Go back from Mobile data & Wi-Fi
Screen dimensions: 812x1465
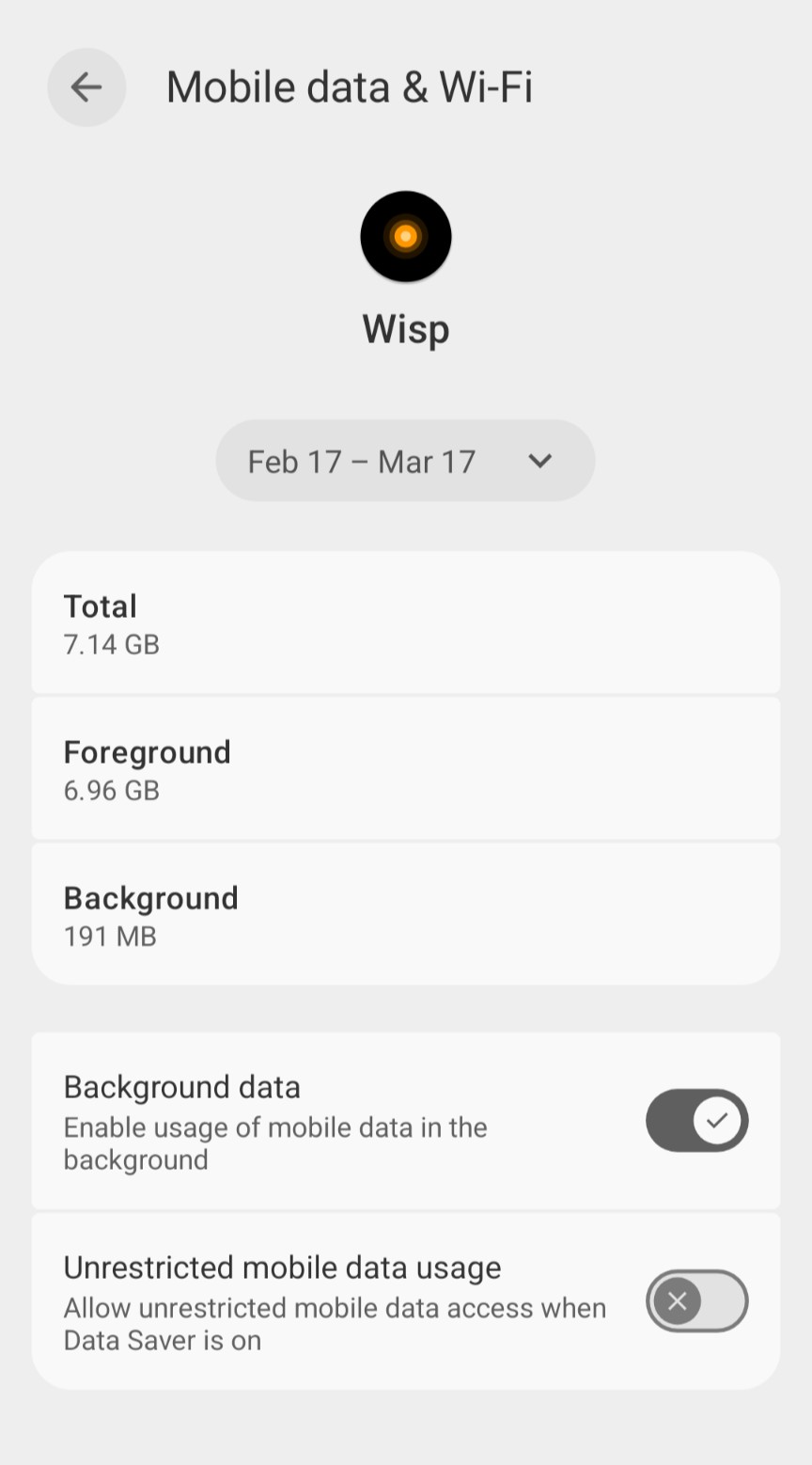point(86,87)
